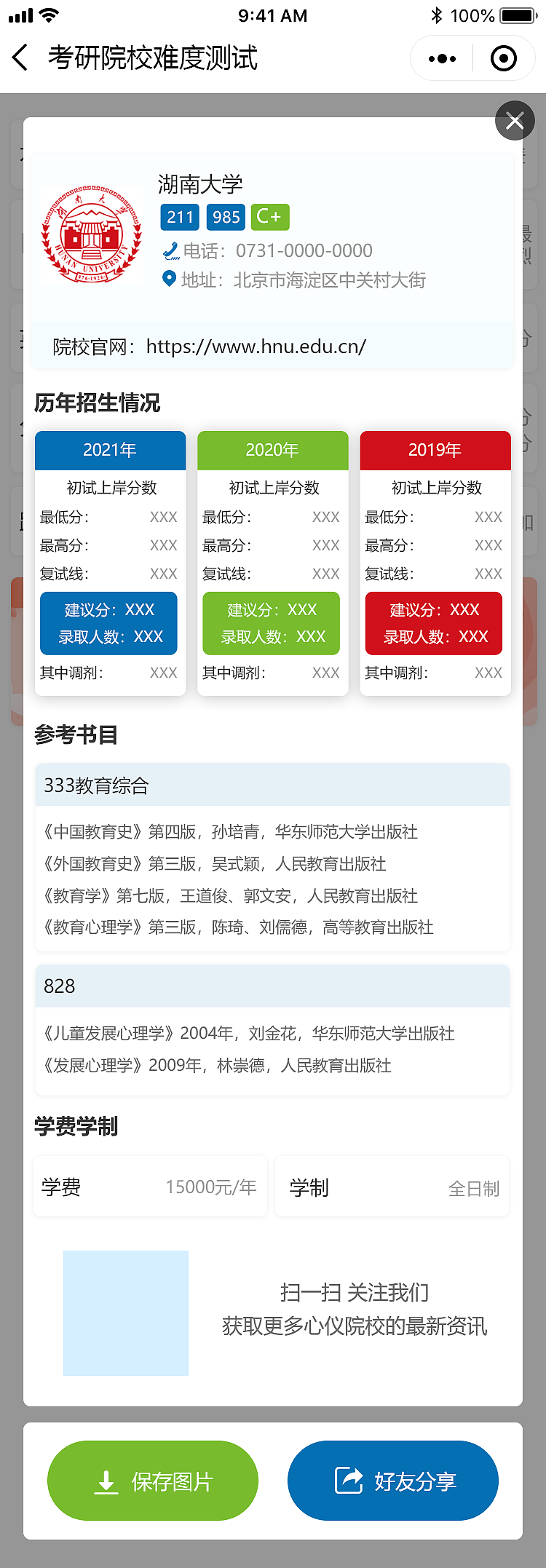Image resolution: width=546 pixels, height=1568 pixels.
Task: Expand the 828 reference book section
Action: coord(272,986)
